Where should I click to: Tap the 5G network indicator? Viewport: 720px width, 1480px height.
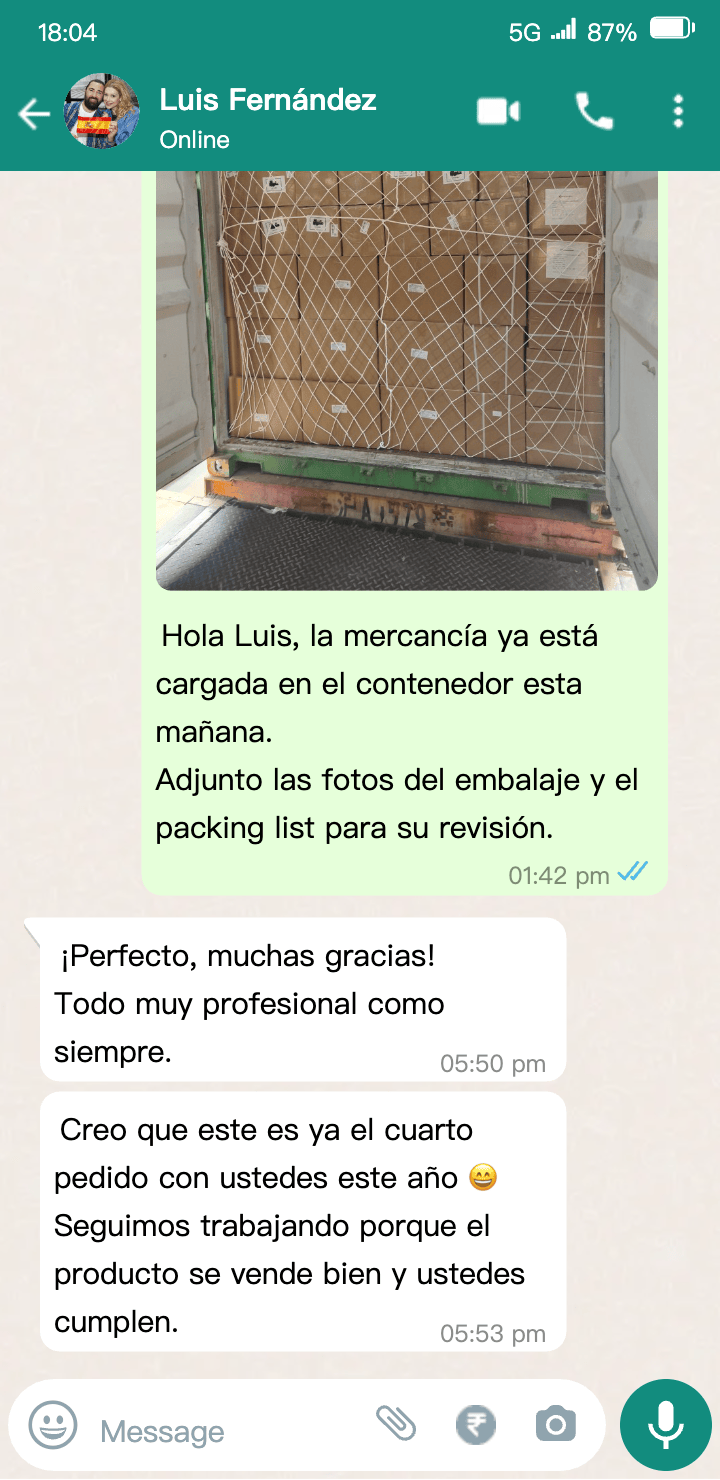pyautogui.click(x=521, y=31)
